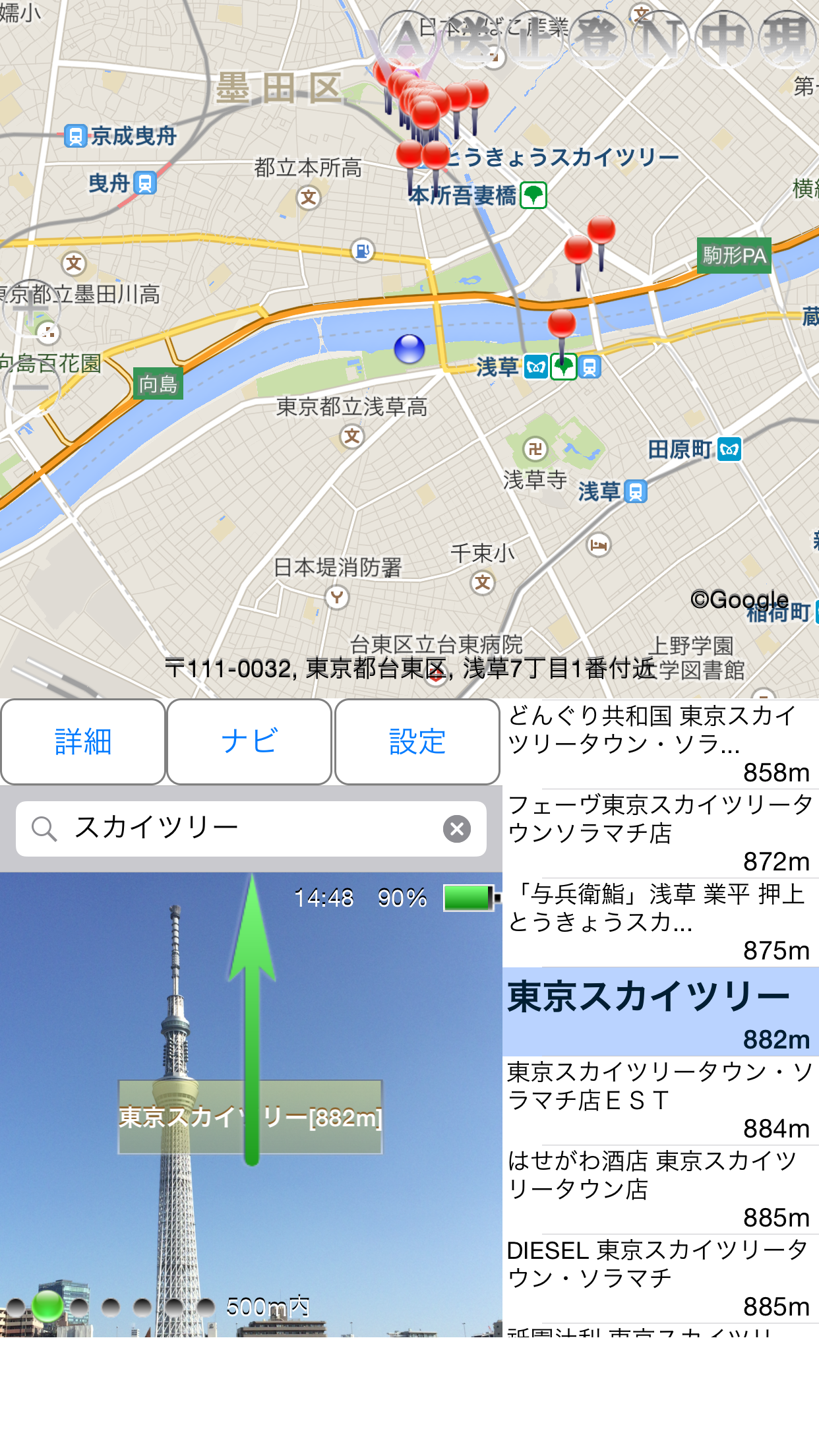The image size is (819, 1456).
Task: Select フェーヴ東京スカイツリータウンソラマチ店 result
Action: 661,834
